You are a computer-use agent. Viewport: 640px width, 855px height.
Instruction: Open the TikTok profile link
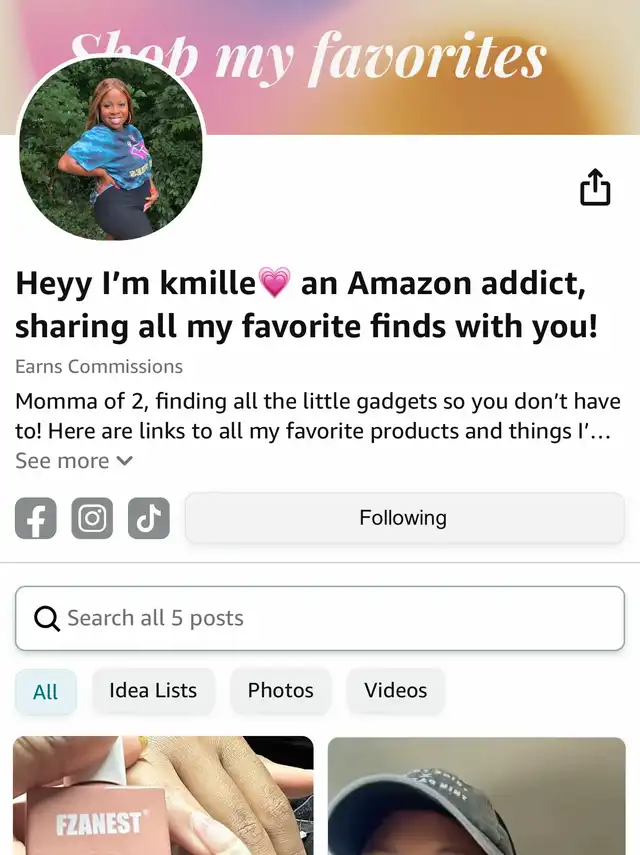pyautogui.click(x=148, y=518)
